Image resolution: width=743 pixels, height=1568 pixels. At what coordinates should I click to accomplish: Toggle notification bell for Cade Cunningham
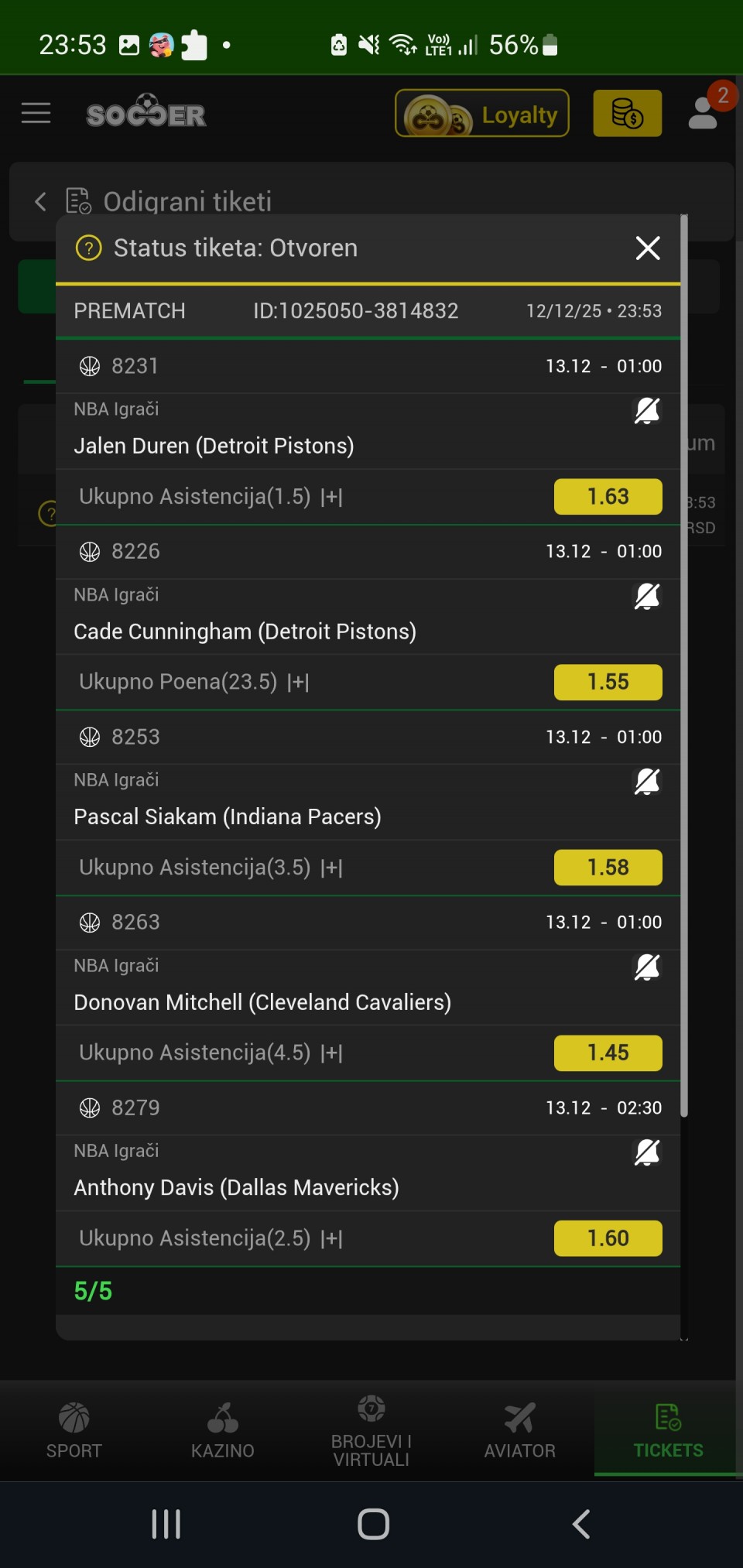point(647,597)
